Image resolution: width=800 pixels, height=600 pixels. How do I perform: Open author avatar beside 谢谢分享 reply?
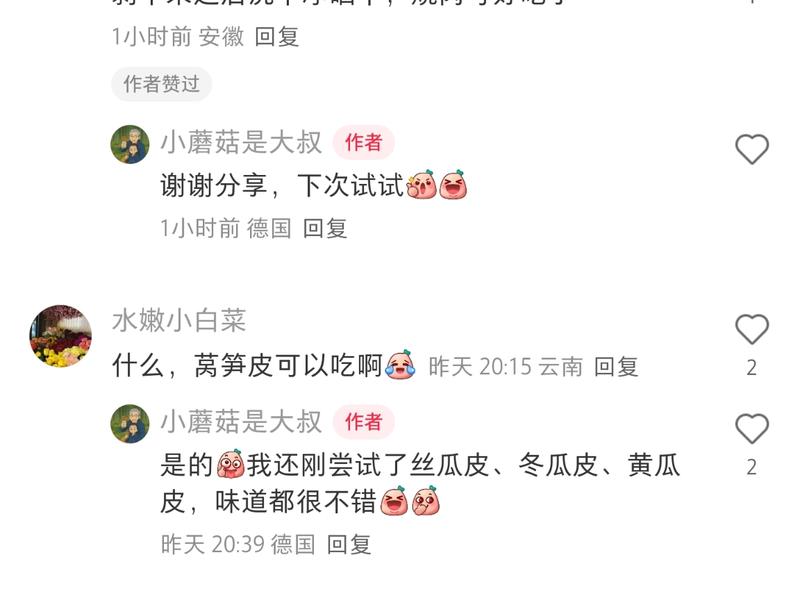point(130,144)
